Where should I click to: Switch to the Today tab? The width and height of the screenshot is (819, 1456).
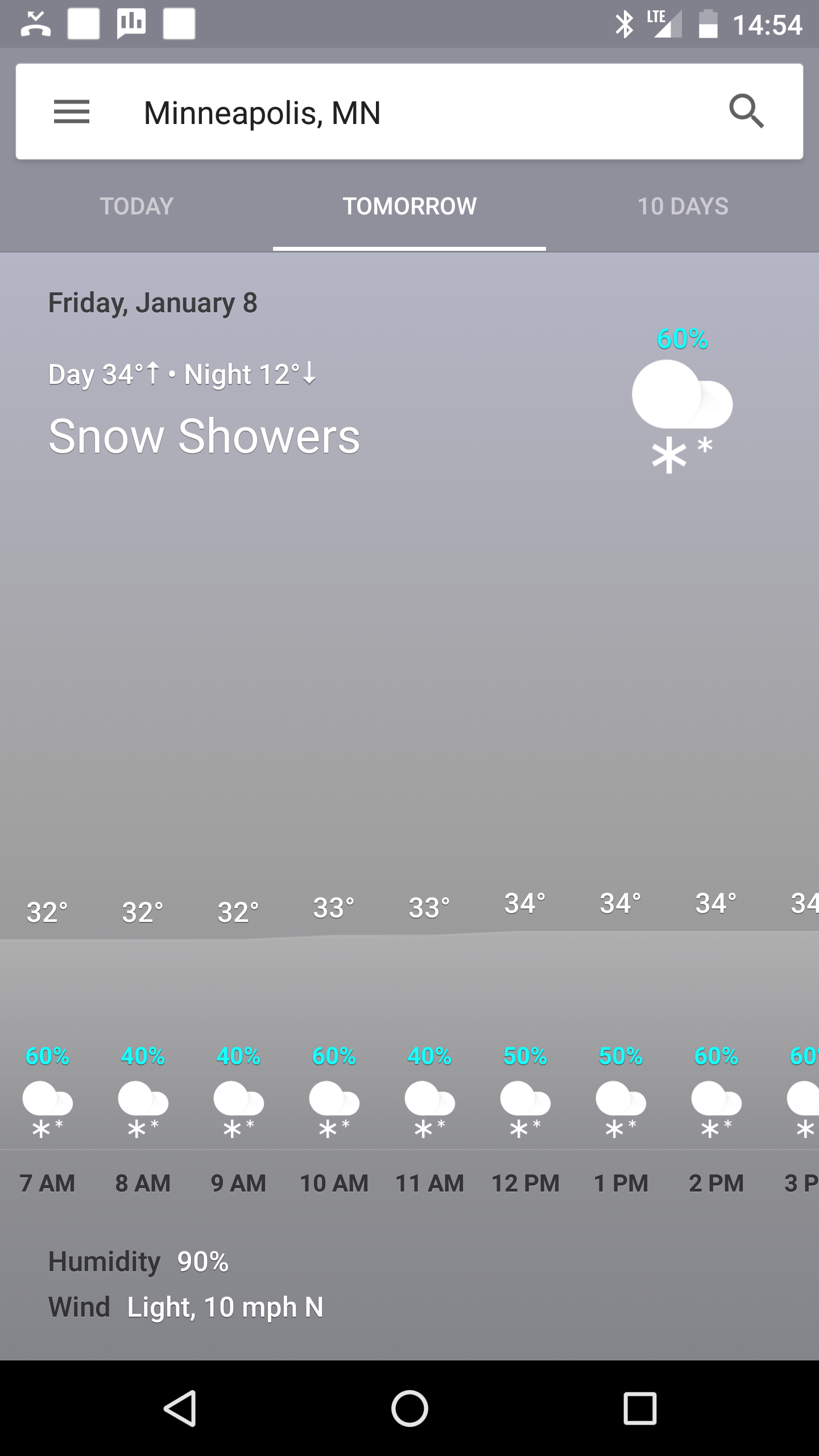pyautogui.click(x=136, y=206)
